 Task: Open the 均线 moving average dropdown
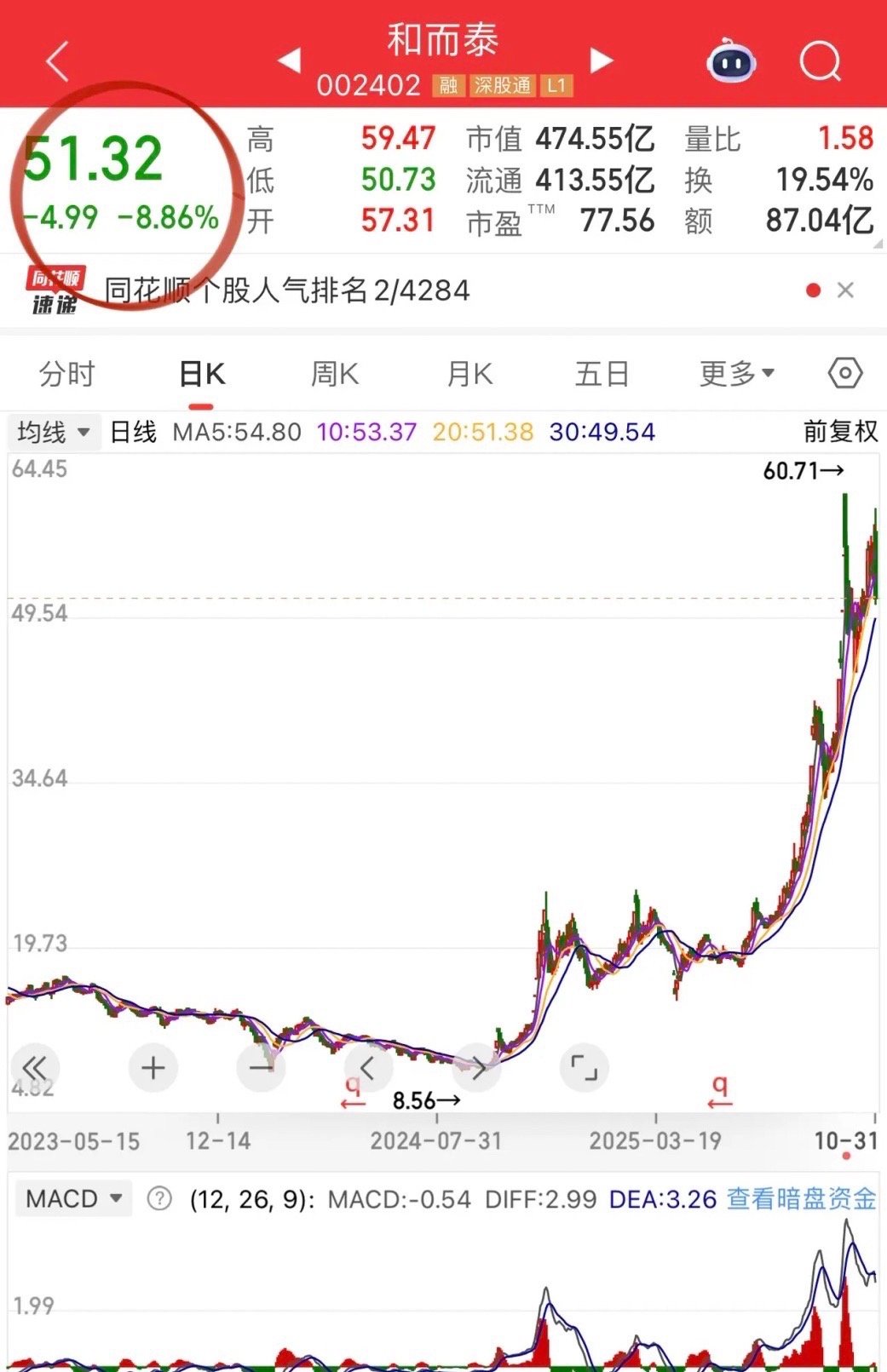tap(53, 432)
